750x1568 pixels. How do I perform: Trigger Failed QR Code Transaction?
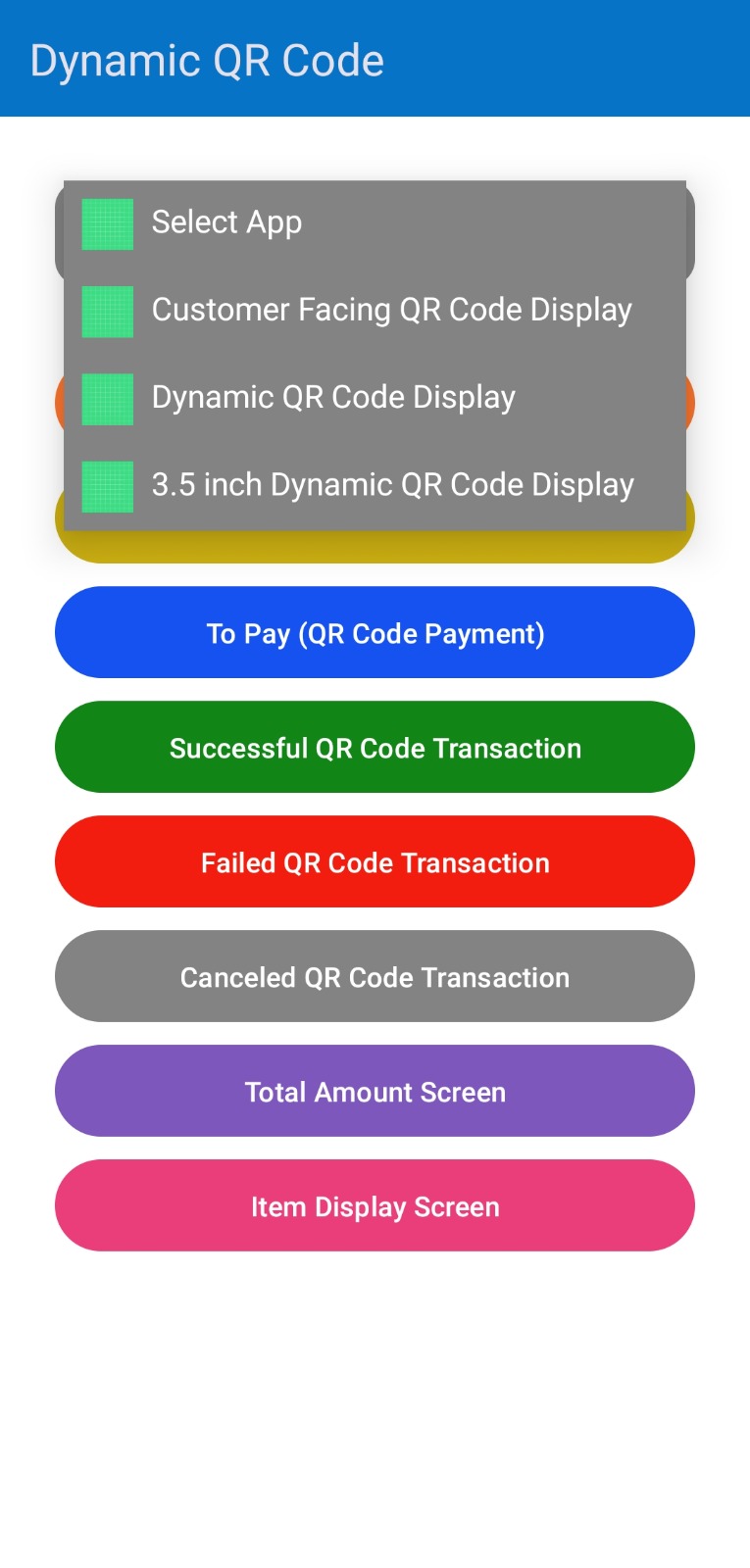pyautogui.click(x=375, y=862)
